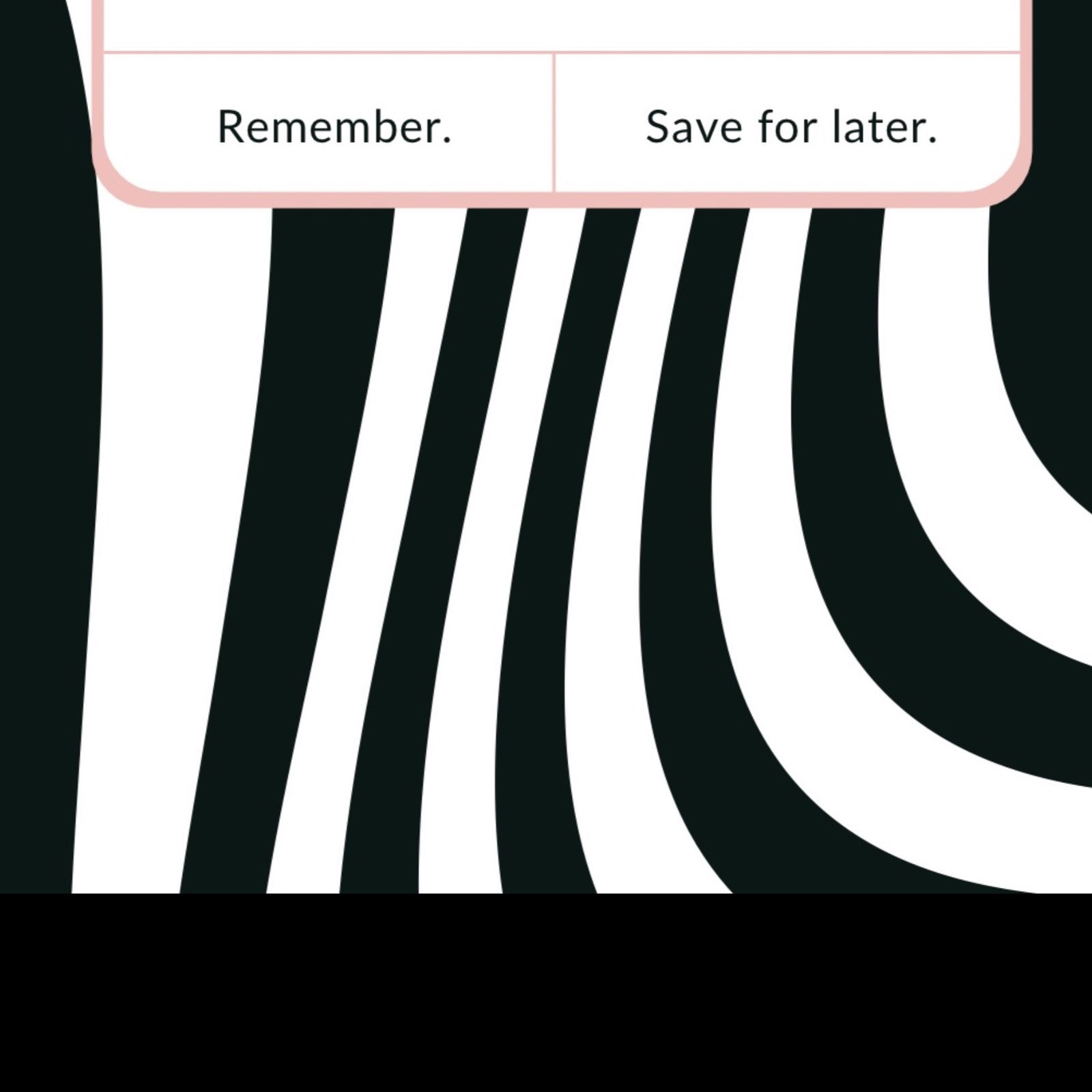Image resolution: width=1092 pixels, height=1092 pixels.
Task: Tap the Remember. button
Action: [334, 126]
